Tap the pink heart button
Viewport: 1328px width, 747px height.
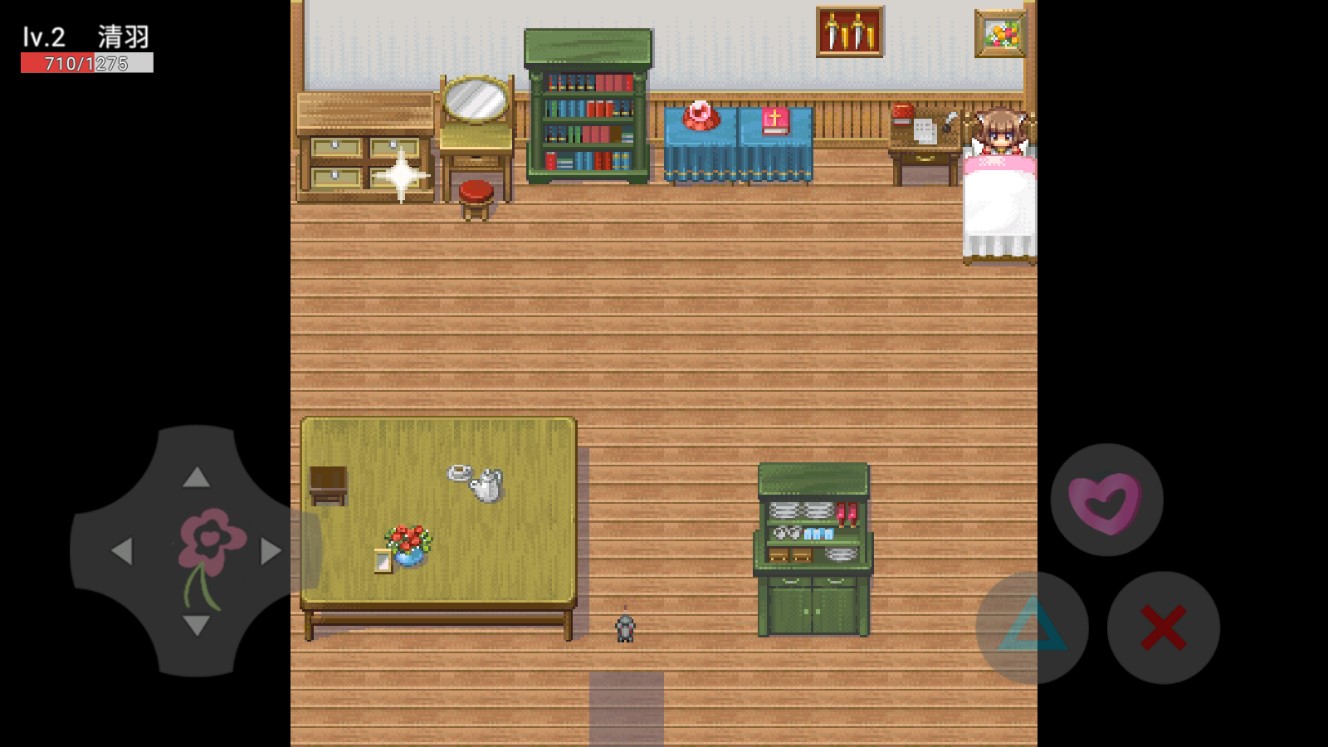(1106, 500)
